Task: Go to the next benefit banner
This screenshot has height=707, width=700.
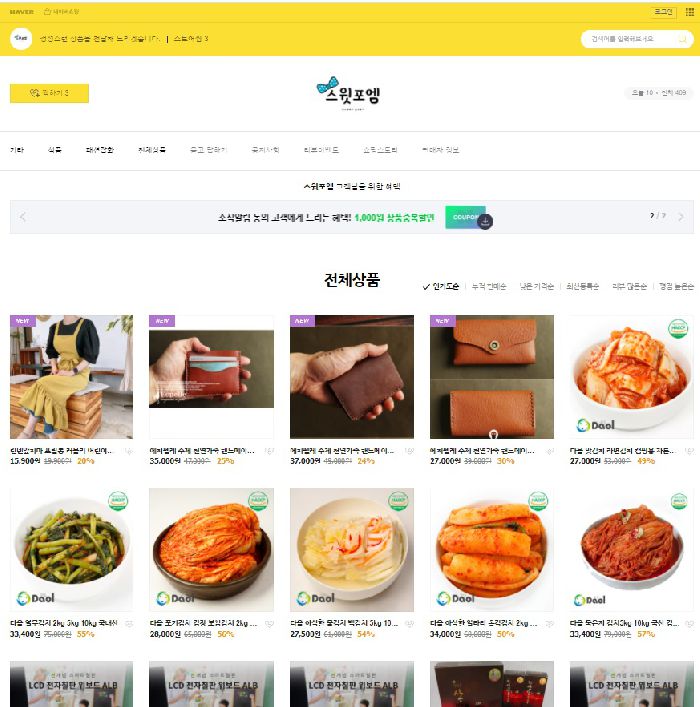Action: click(681, 216)
